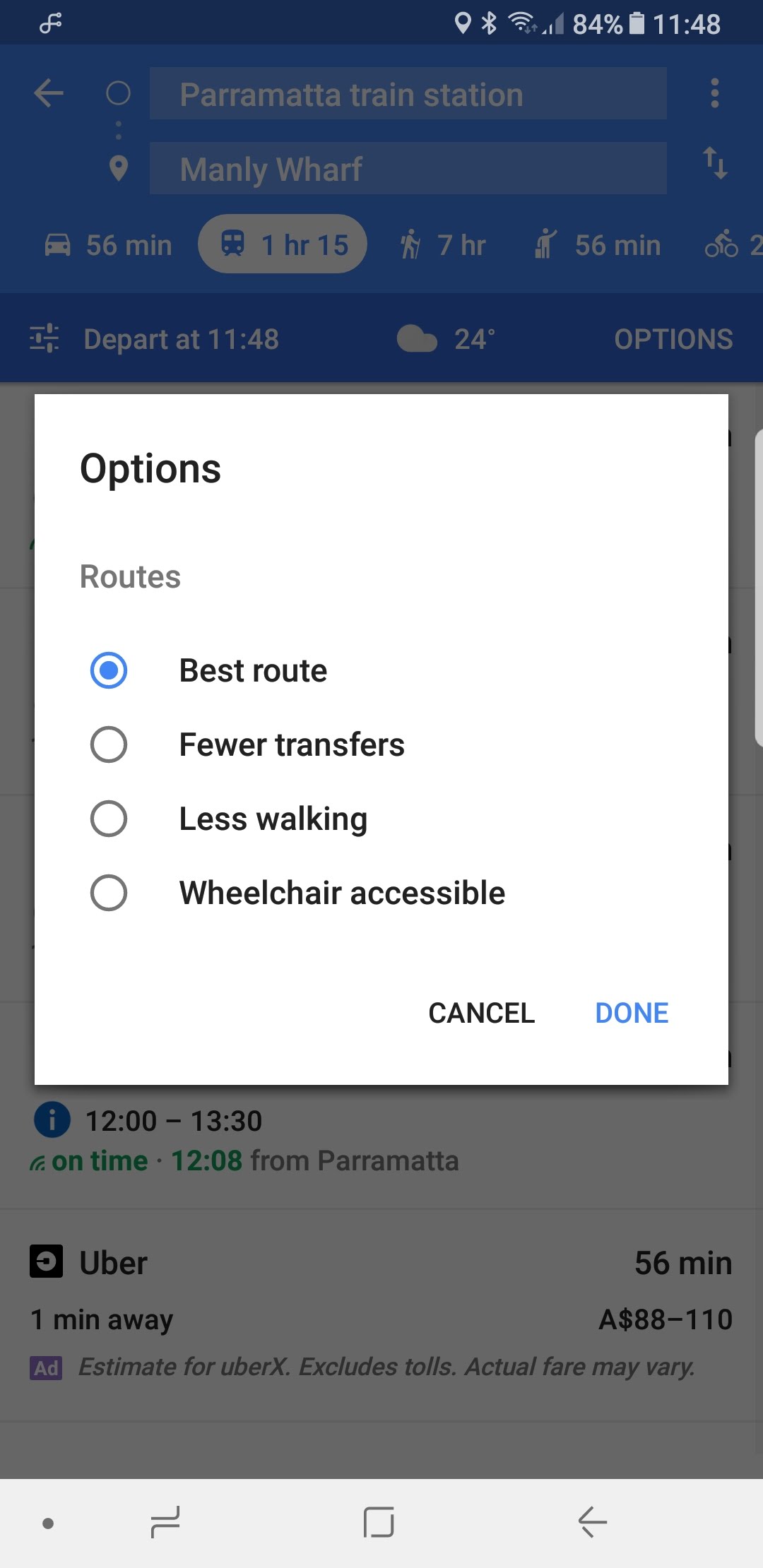
Task: Confirm options with Done
Action: pos(632,1013)
